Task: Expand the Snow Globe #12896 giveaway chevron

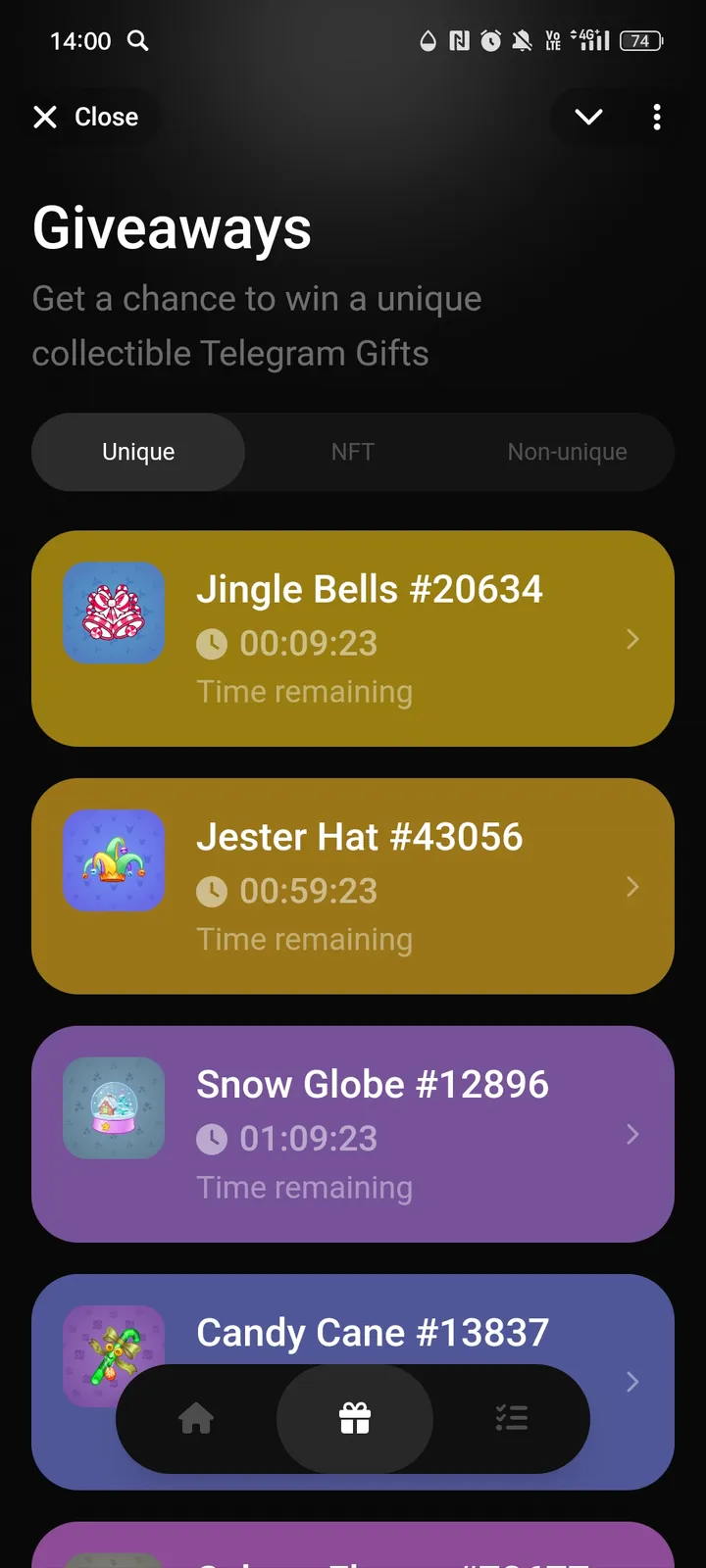Action: pyautogui.click(x=632, y=1135)
